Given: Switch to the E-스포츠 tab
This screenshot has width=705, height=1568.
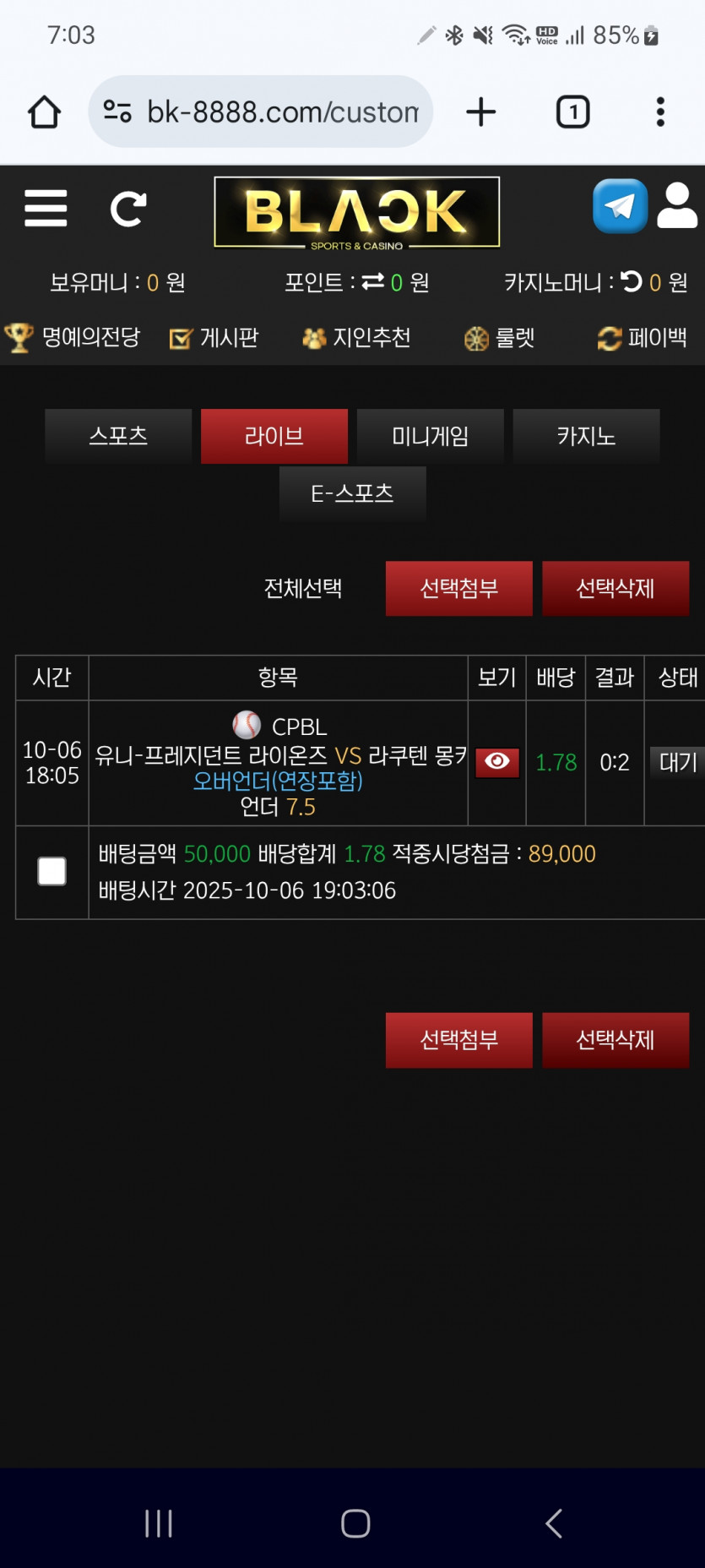Looking at the screenshot, I should point(352,493).
